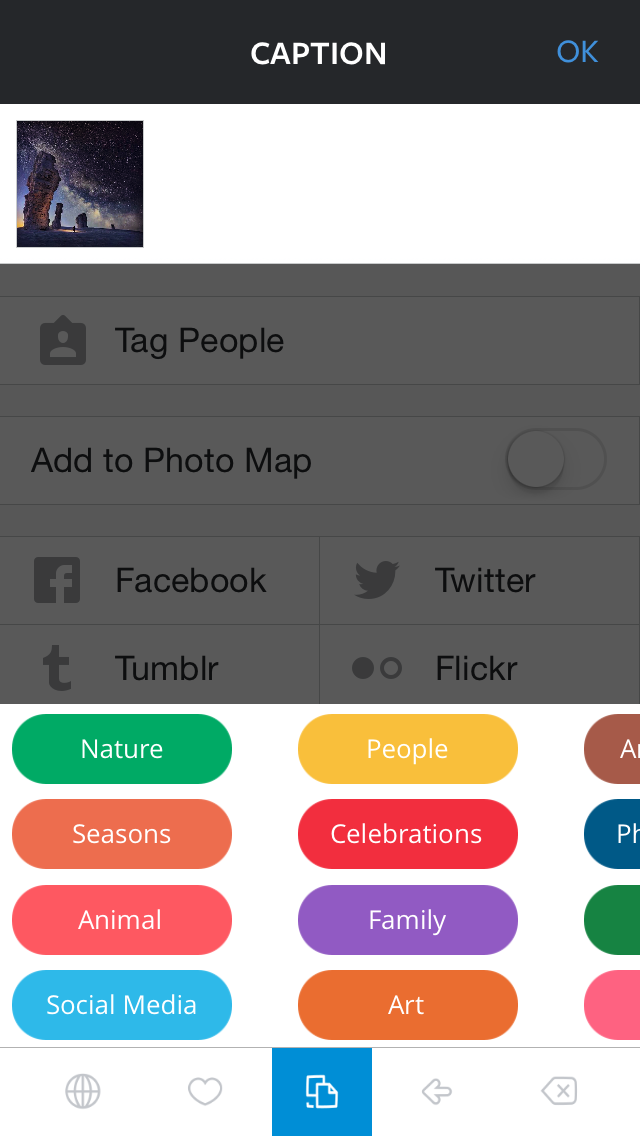
Task: Switch to the globe tab
Action: coord(83,1091)
